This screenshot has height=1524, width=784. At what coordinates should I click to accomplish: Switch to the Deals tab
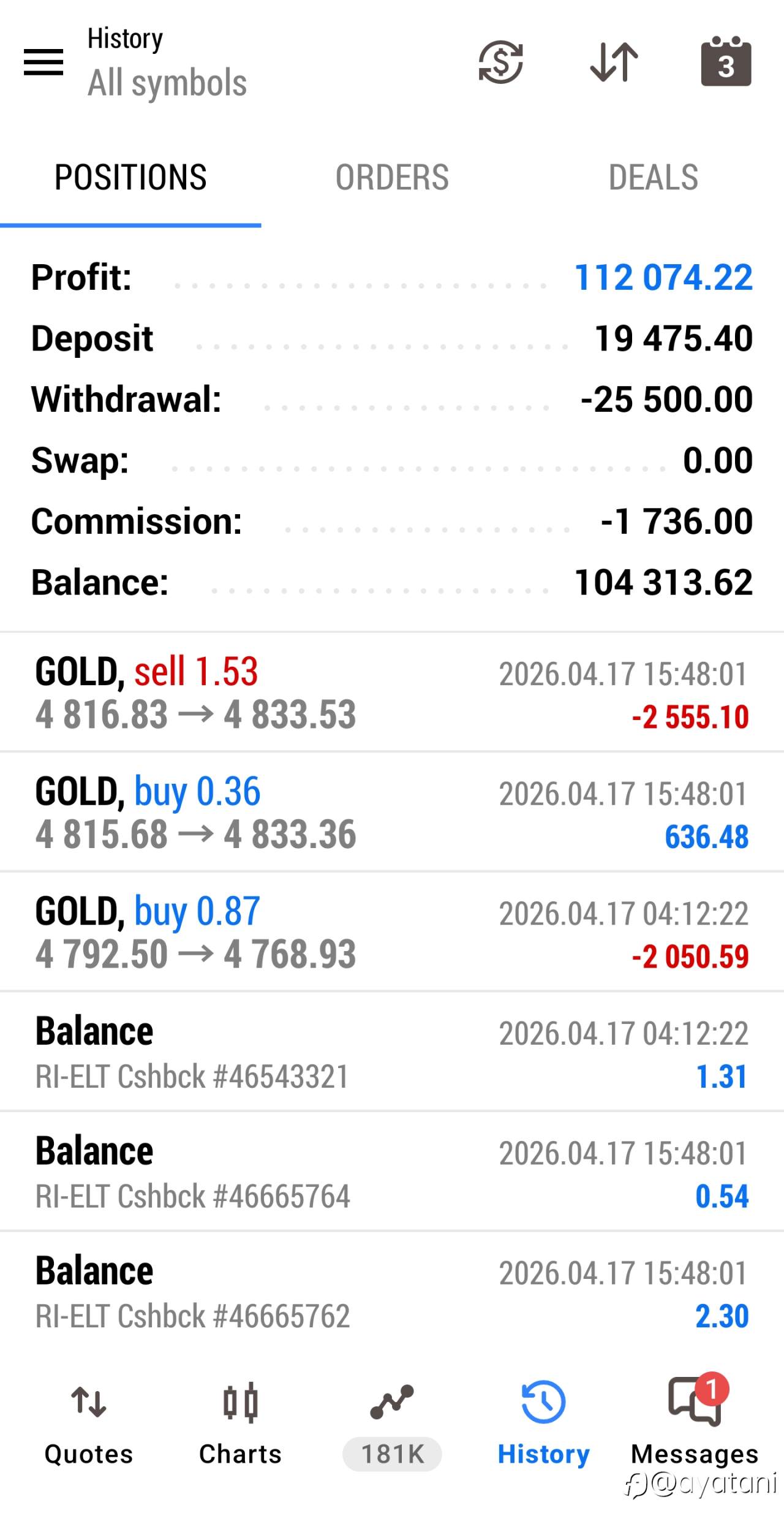[653, 178]
